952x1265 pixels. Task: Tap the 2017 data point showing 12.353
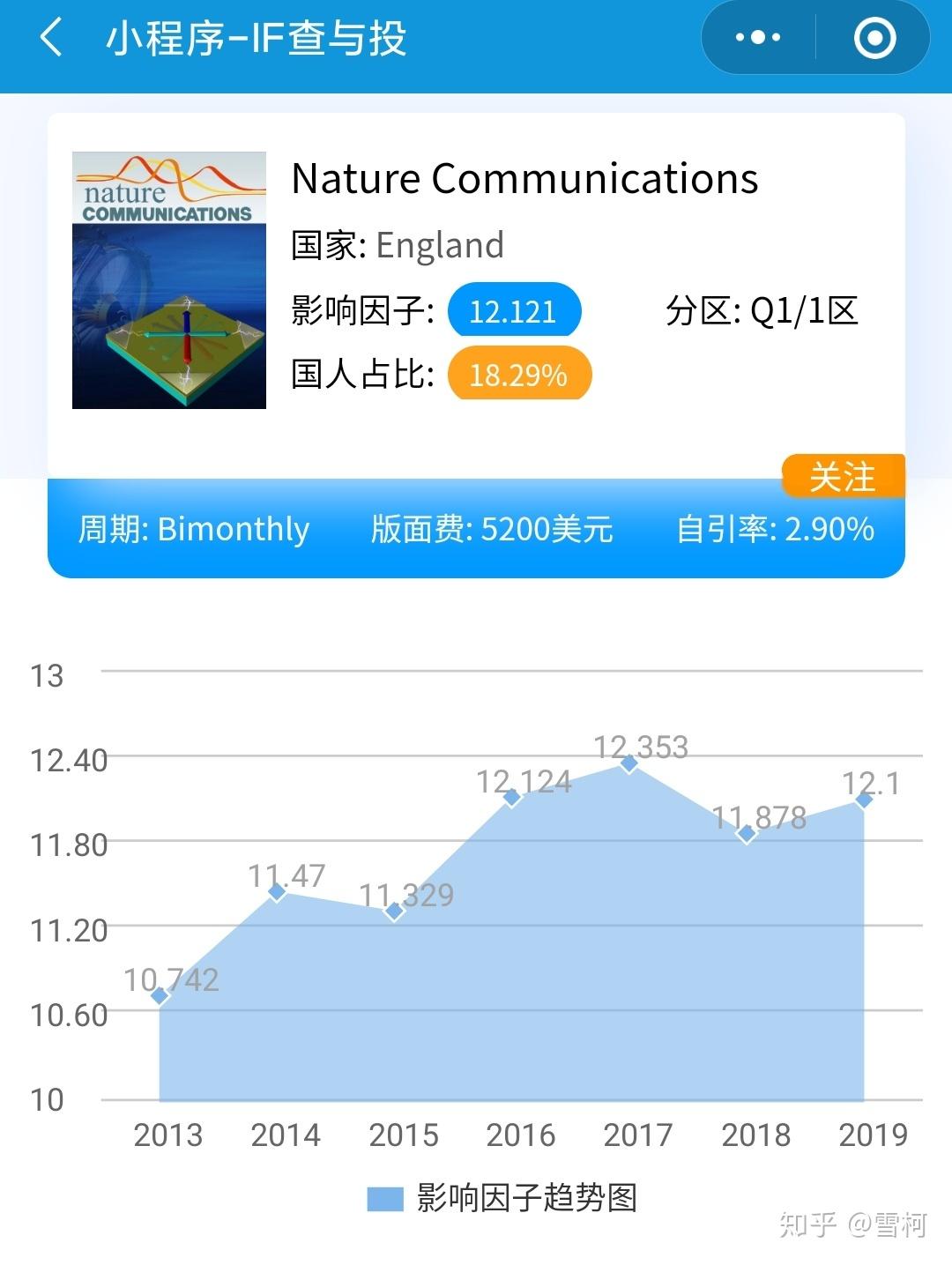point(628,763)
